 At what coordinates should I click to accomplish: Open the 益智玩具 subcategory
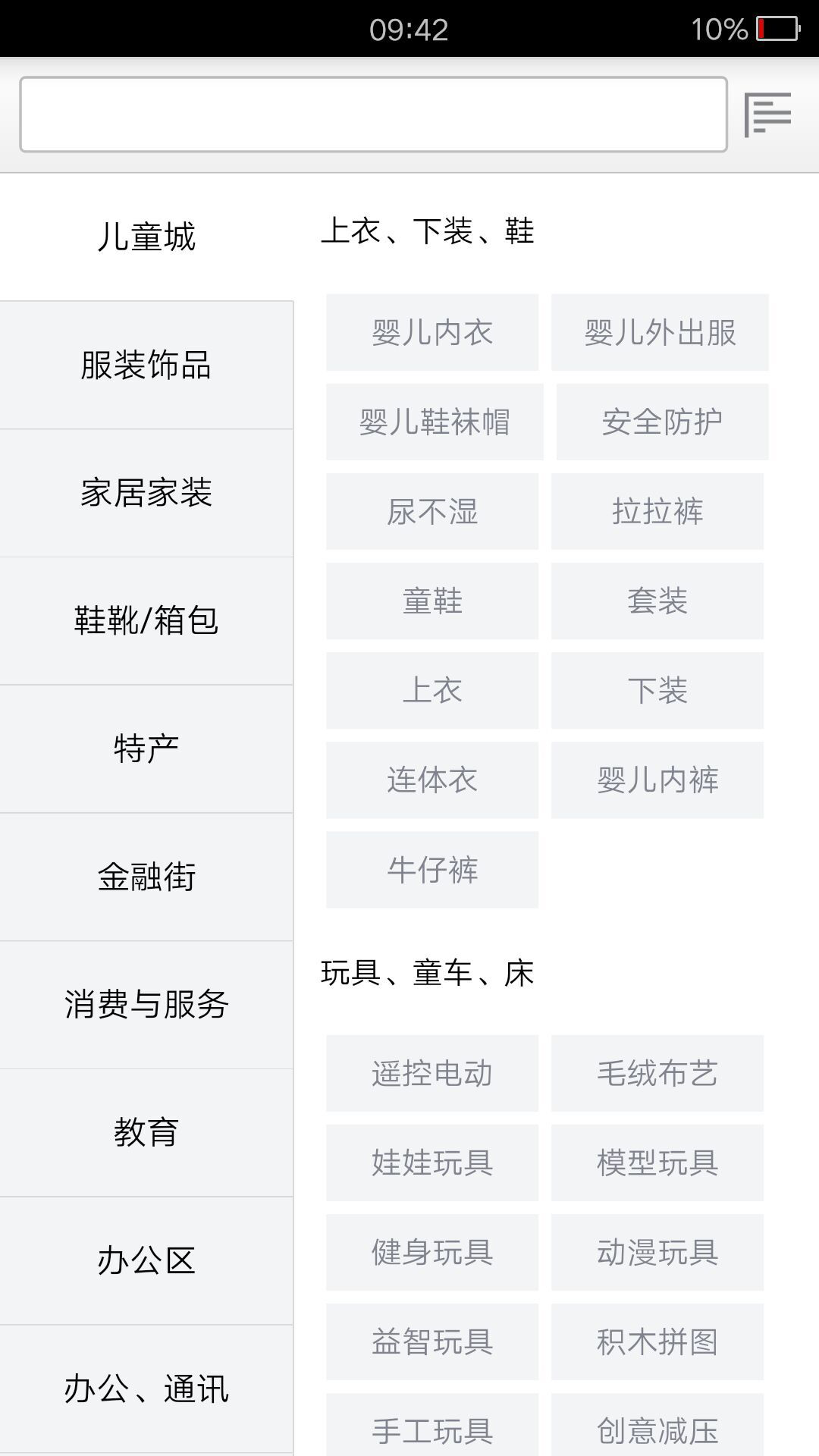pyautogui.click(x=432, y=1342)
